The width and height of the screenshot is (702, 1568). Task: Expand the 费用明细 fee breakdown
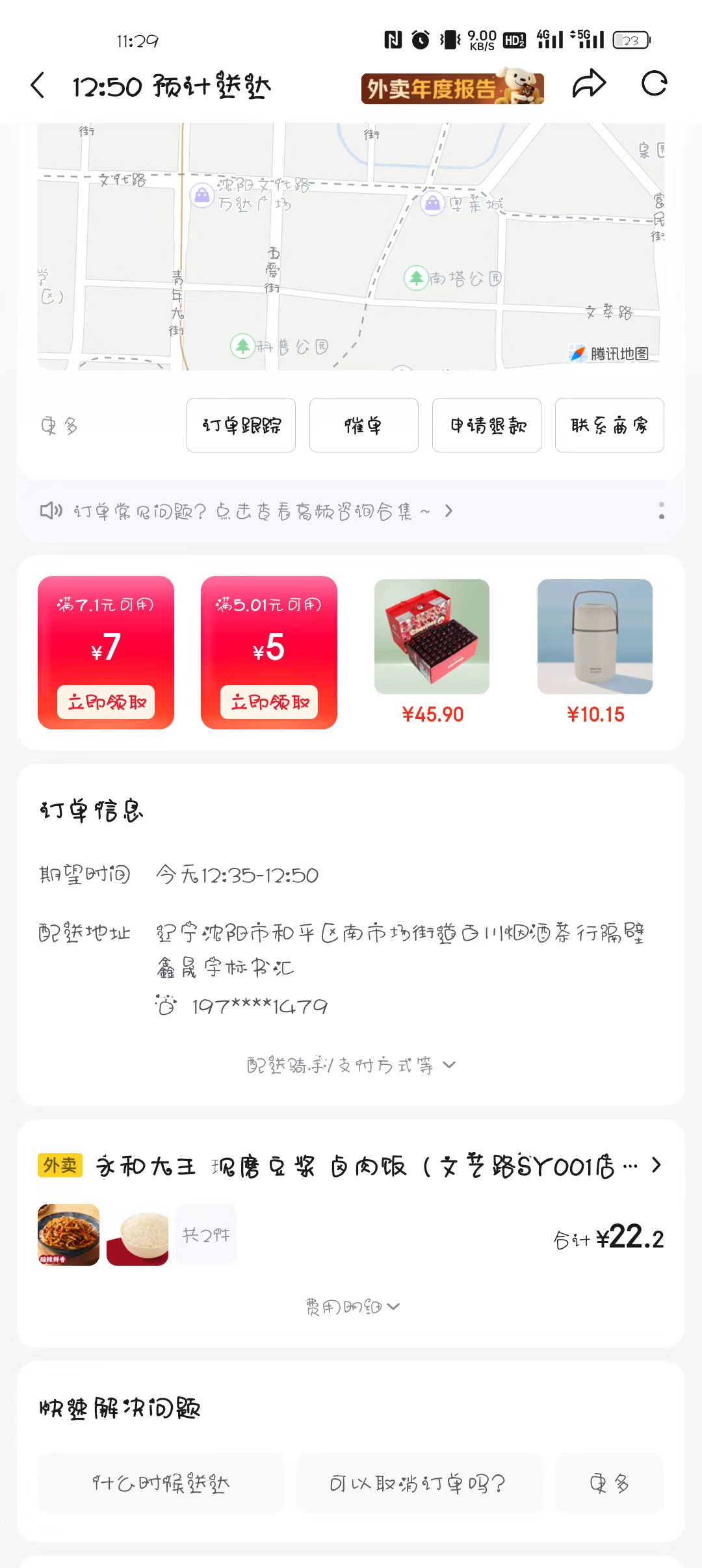point(352,1307)
